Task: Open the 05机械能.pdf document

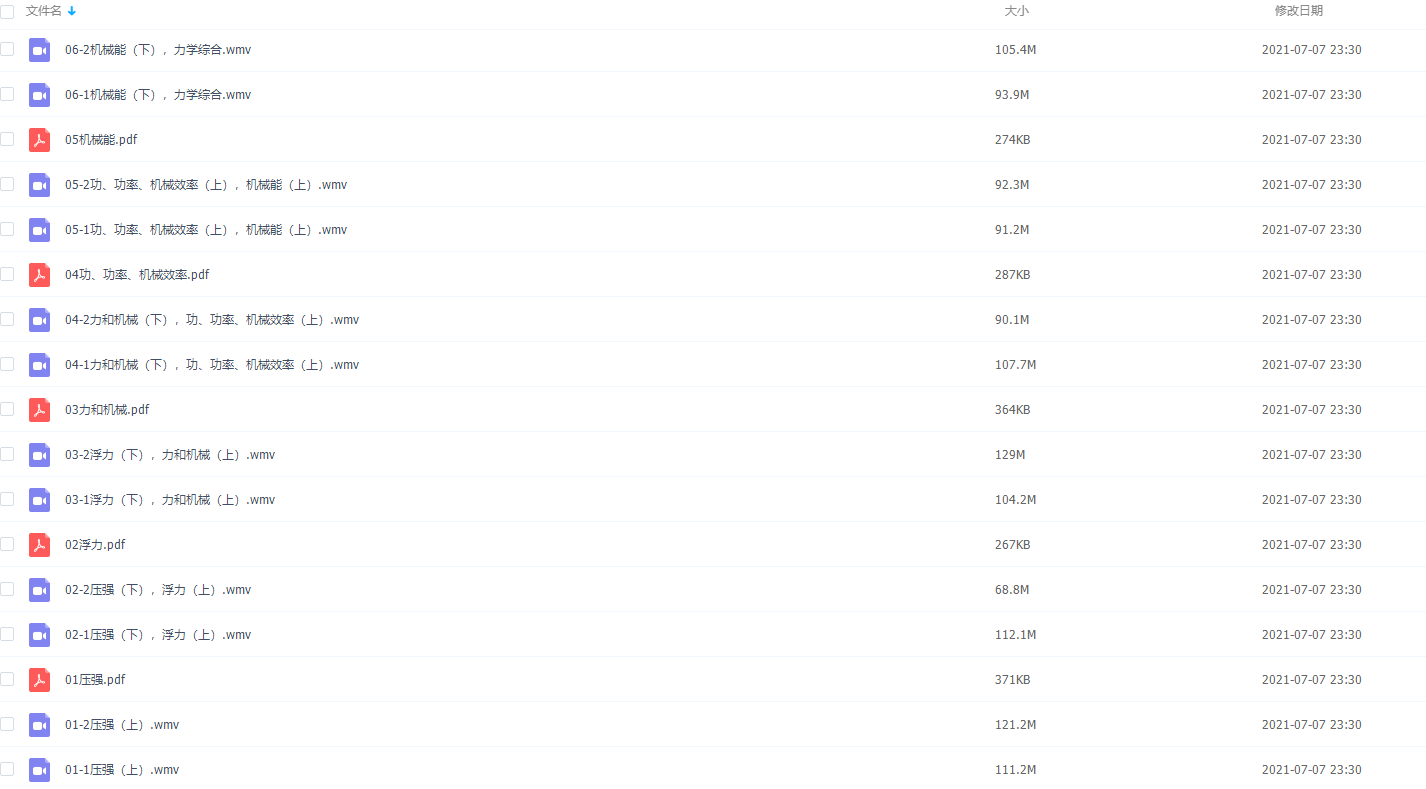Action: [101, 140]
